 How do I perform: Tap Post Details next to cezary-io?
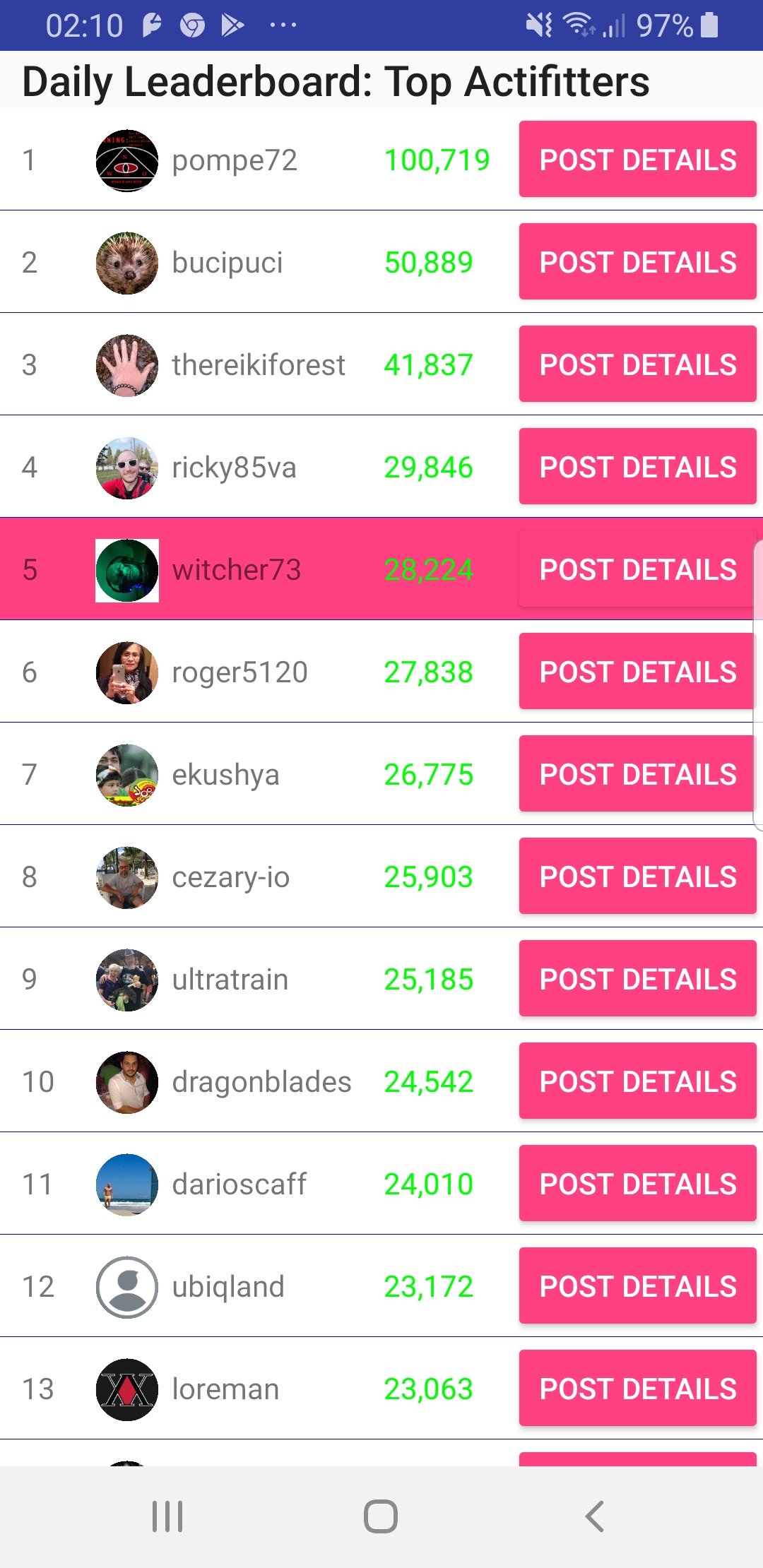pyautogui.click(x=637, y=877)
